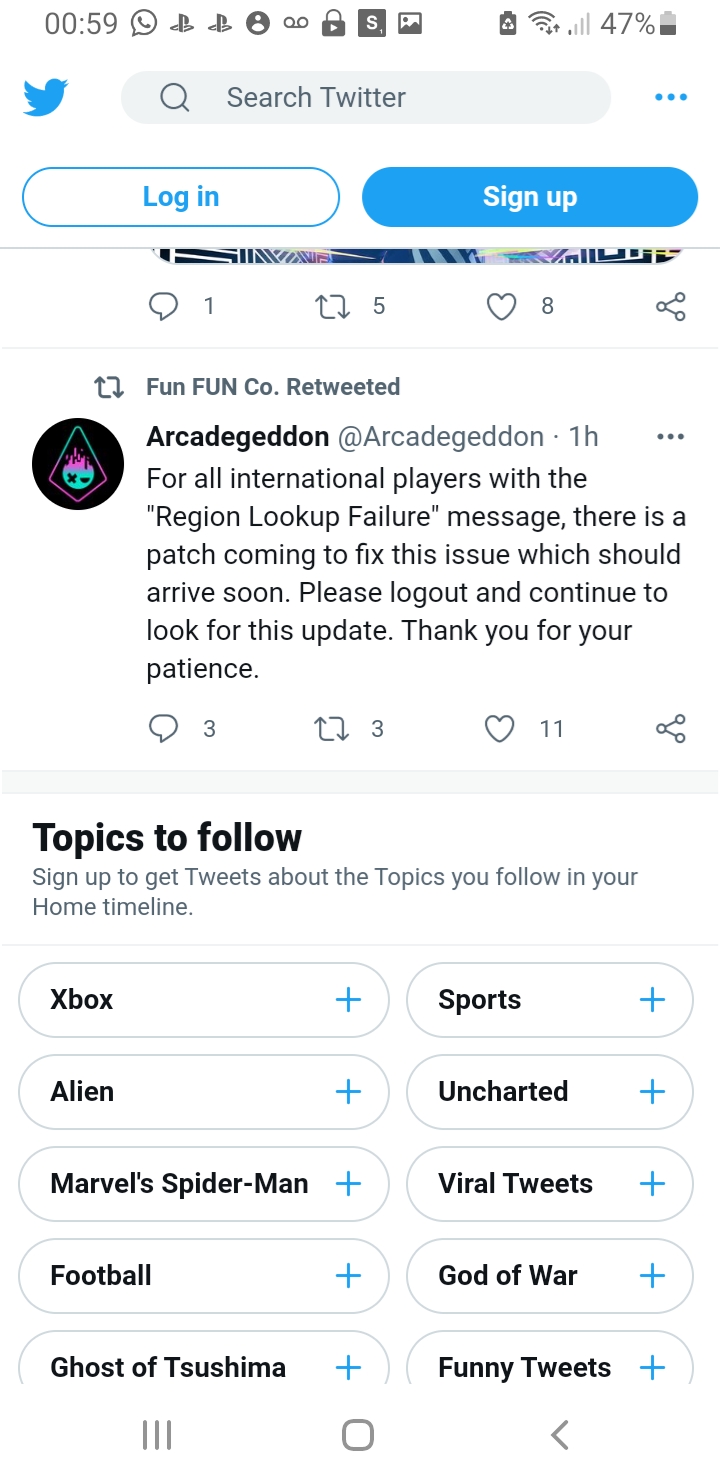Follow the Uncharted topic

[652, 1092]
